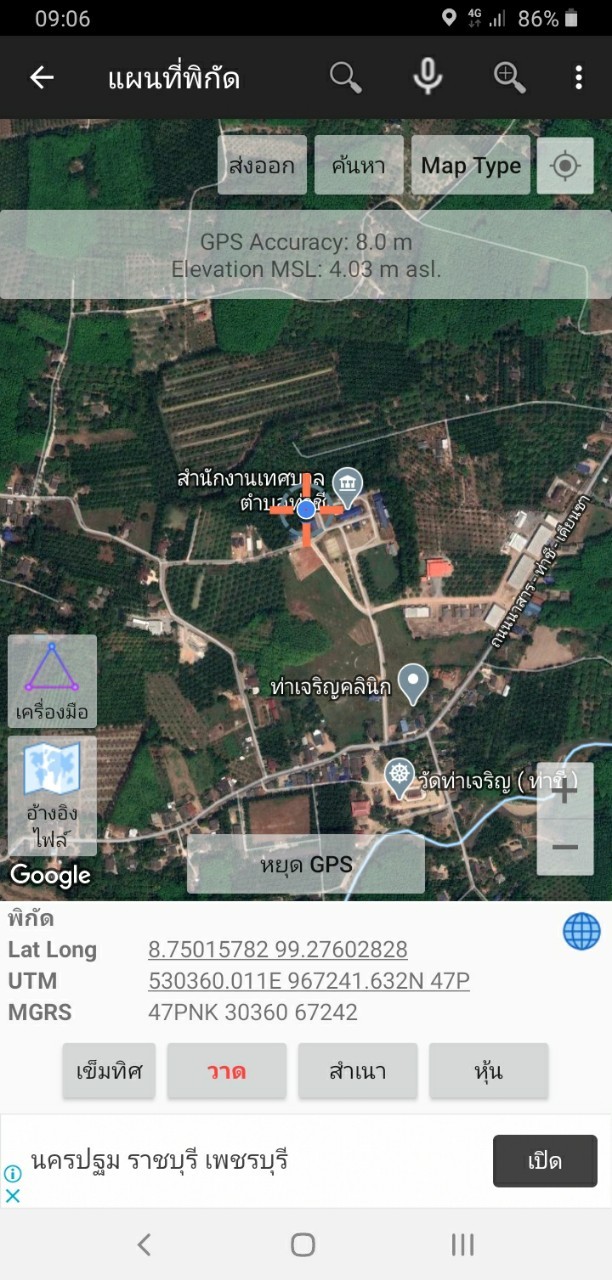Center map on my location
The height and width of the screenshot is (1280, 612).
coord(565,165)
